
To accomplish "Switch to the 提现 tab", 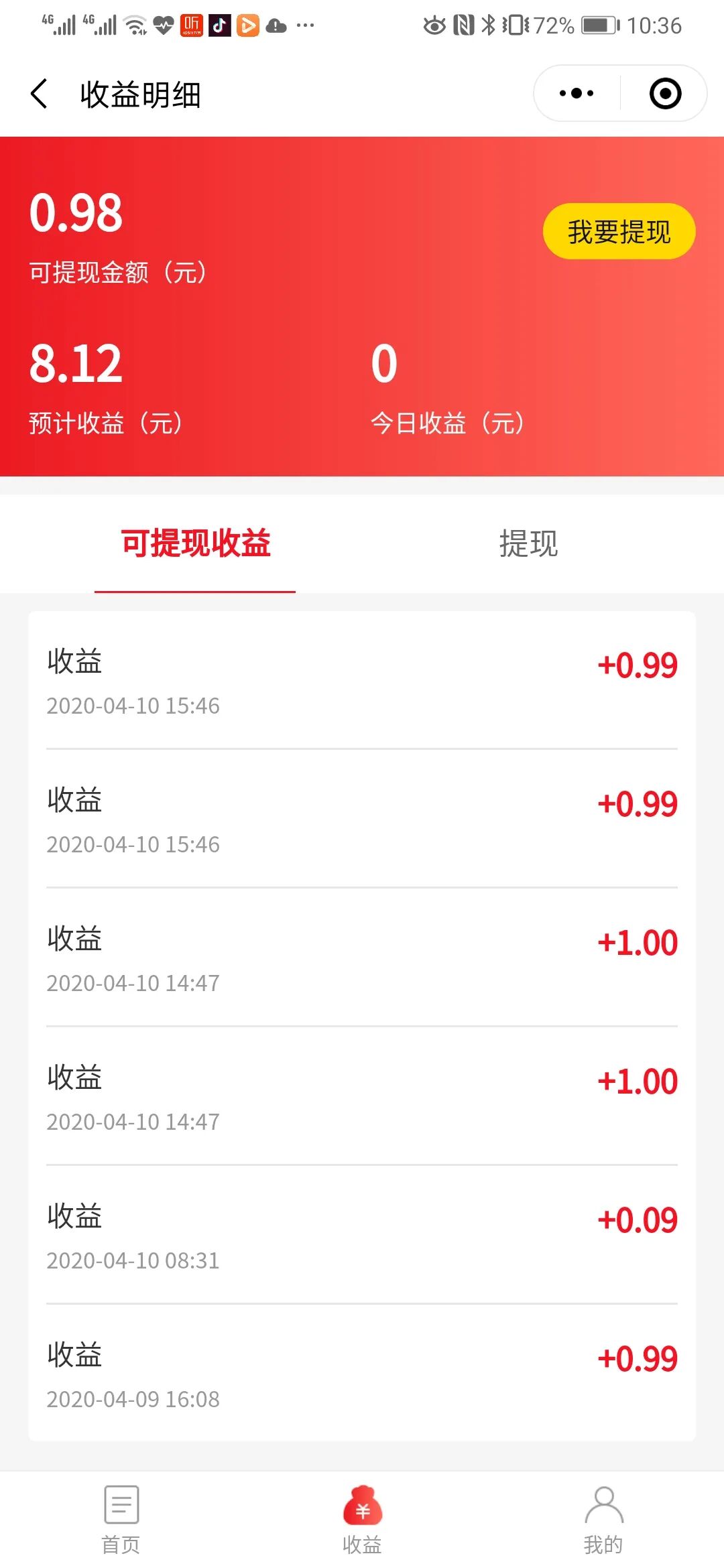I will [x=528, y=543].
